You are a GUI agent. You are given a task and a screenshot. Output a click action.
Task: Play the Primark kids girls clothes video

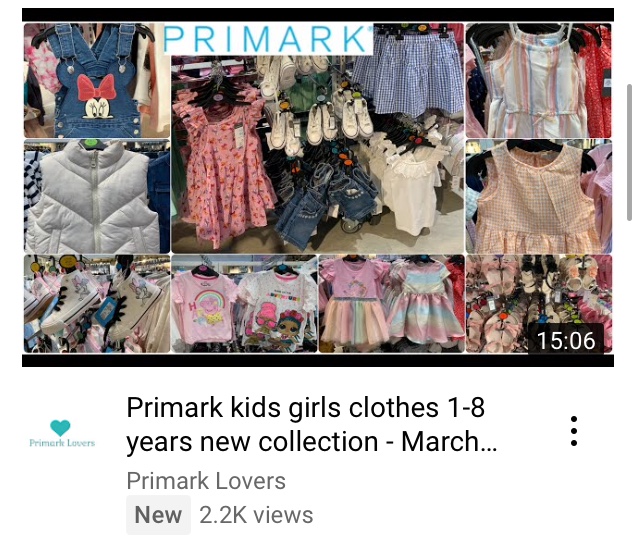(318, 188)
